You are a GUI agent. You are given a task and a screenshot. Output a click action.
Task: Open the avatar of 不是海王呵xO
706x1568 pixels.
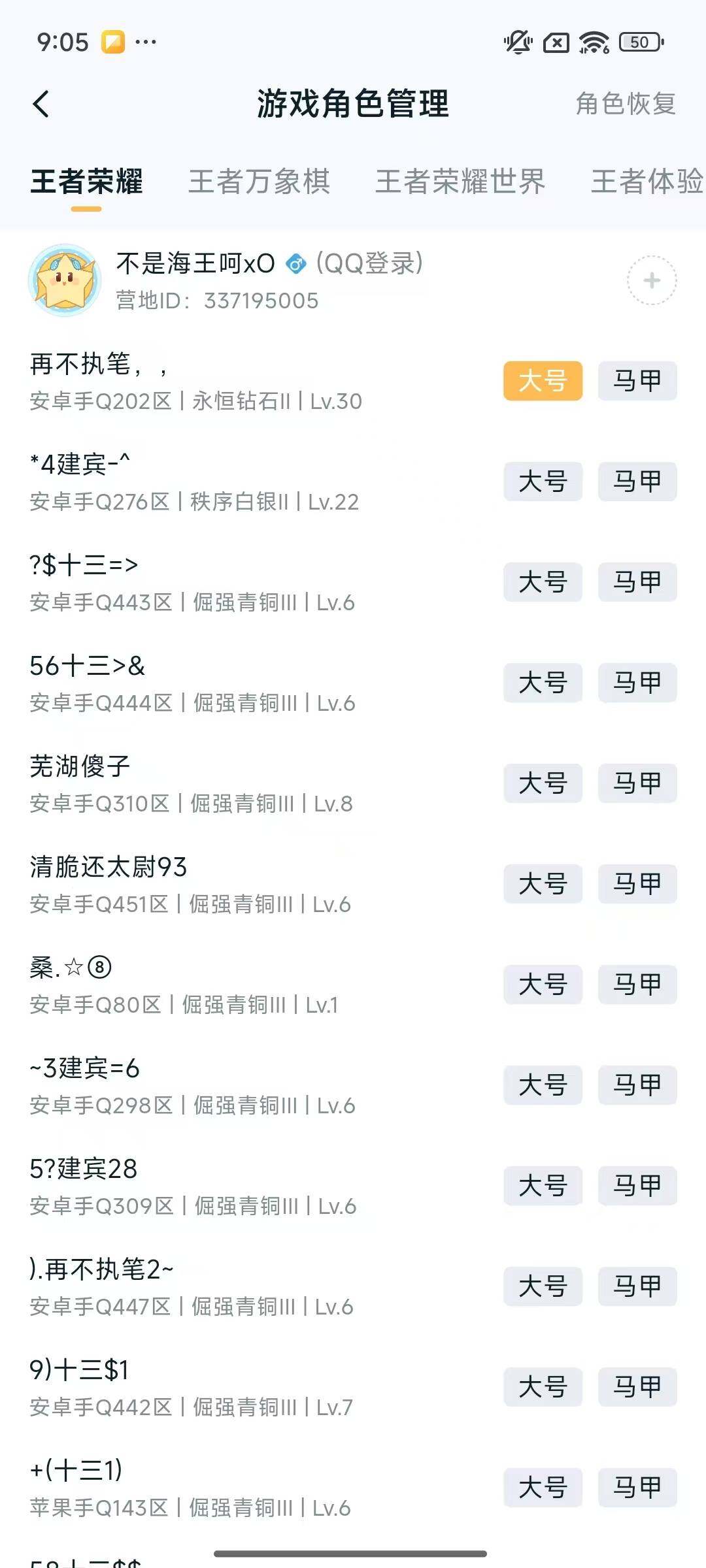tap(69, 279)
